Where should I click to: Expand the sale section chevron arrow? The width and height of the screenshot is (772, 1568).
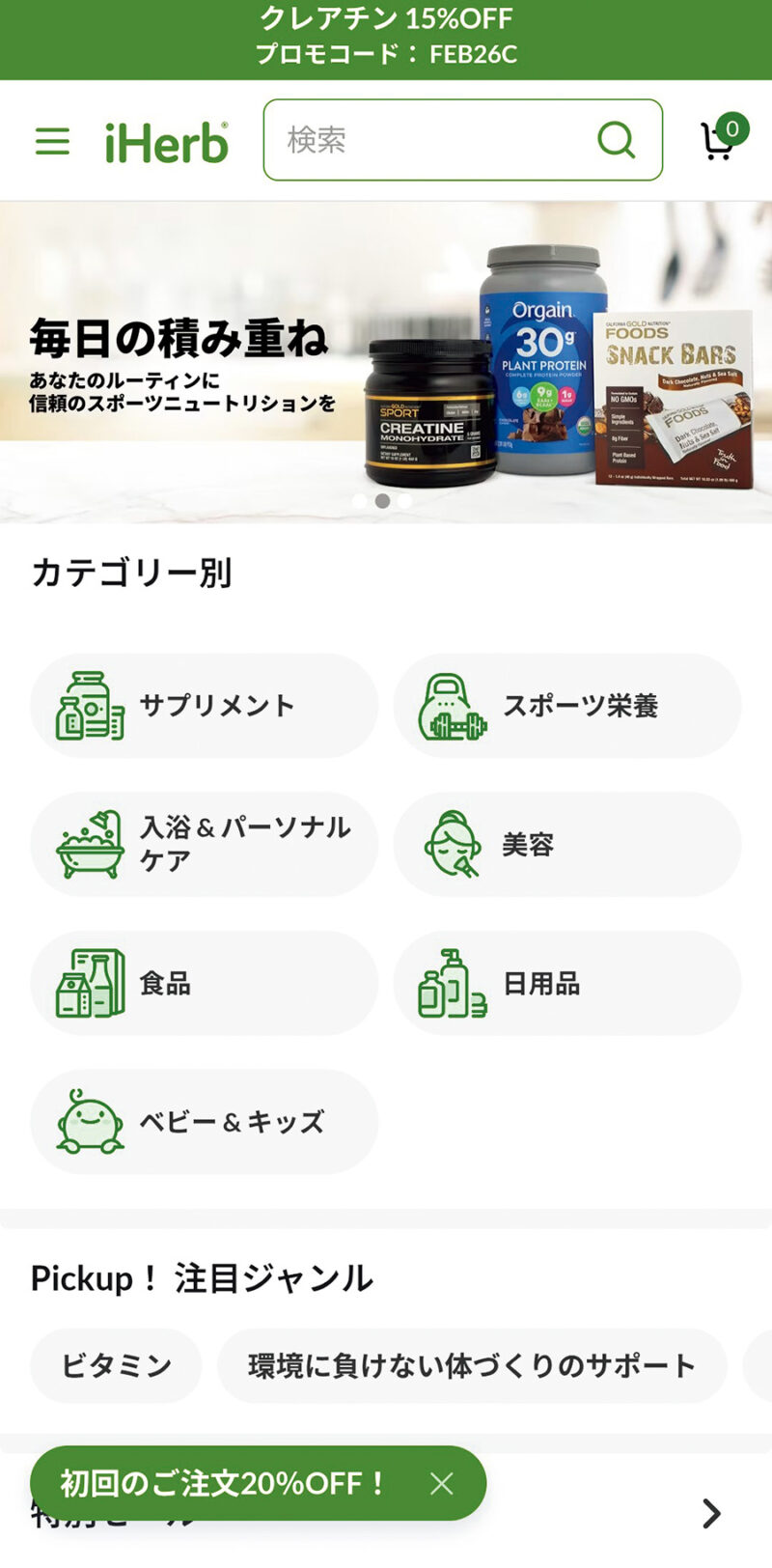pos(711,1513)
